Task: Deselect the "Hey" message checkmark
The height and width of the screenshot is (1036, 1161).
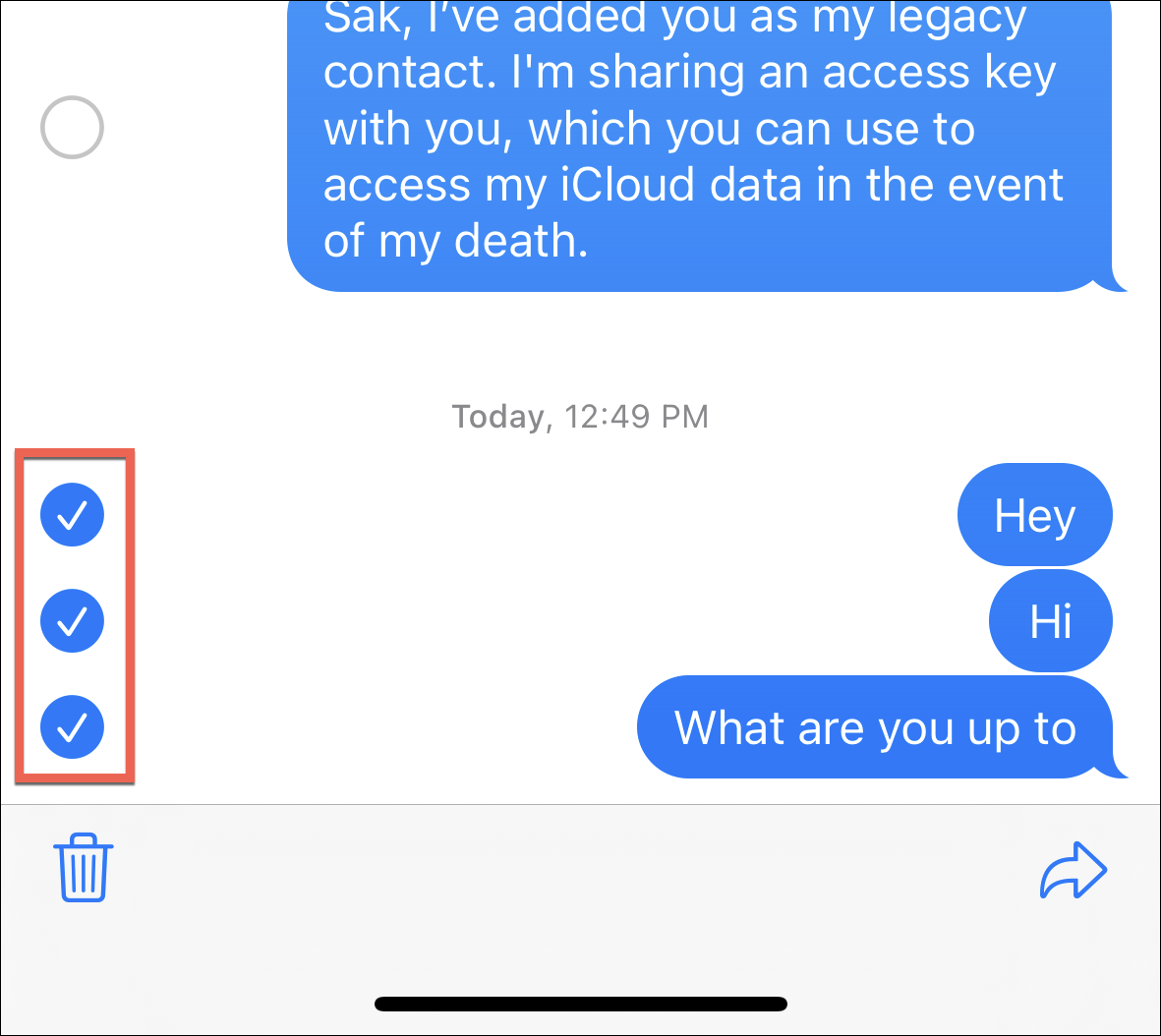Action: point(72,515)
